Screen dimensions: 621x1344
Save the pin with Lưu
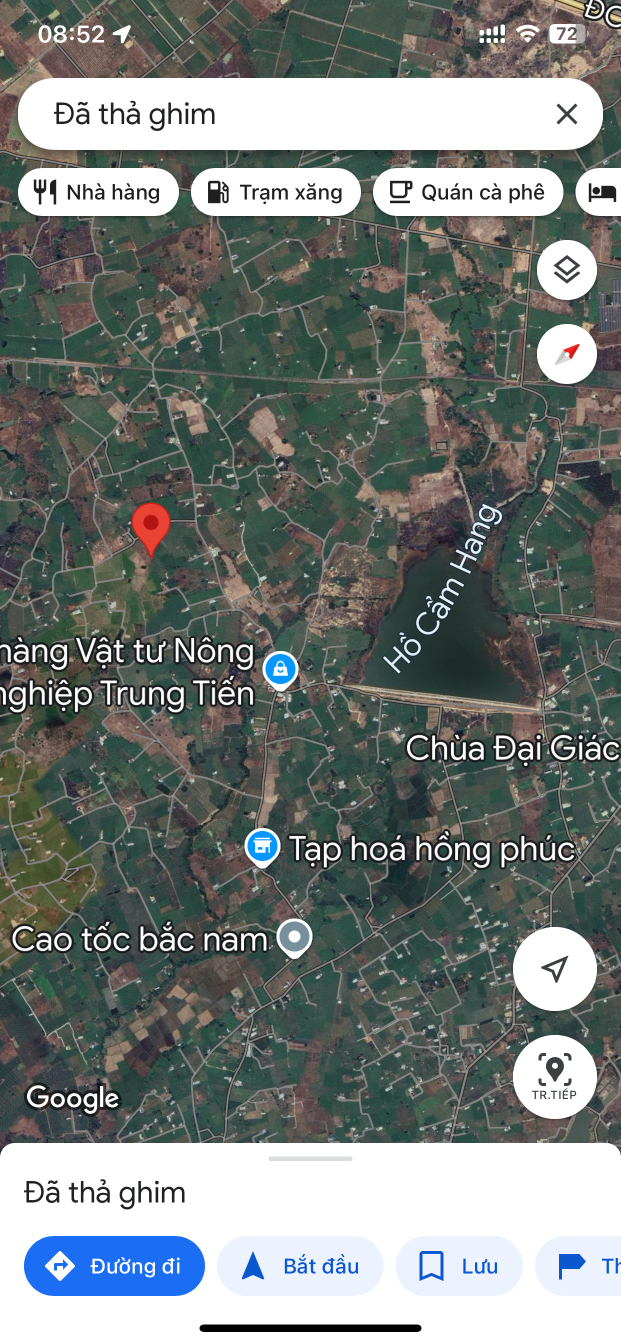click(459, 1266)
